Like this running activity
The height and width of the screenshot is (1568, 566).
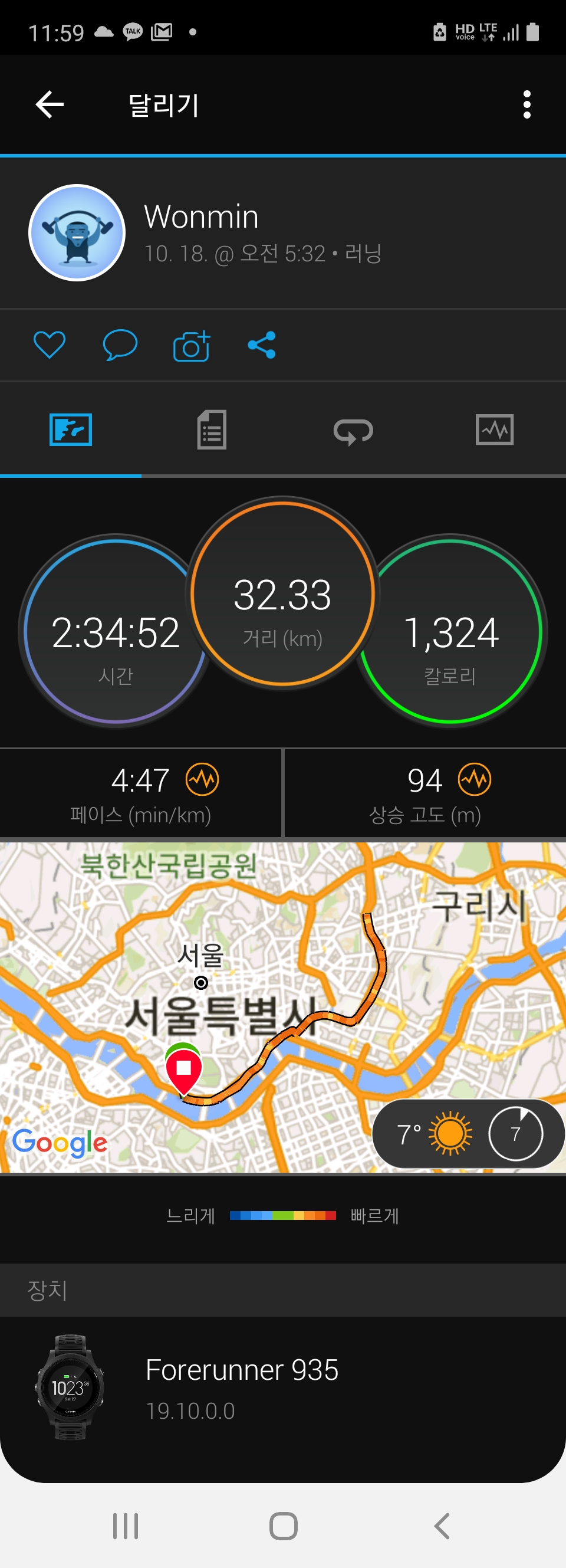coord(50,345)
